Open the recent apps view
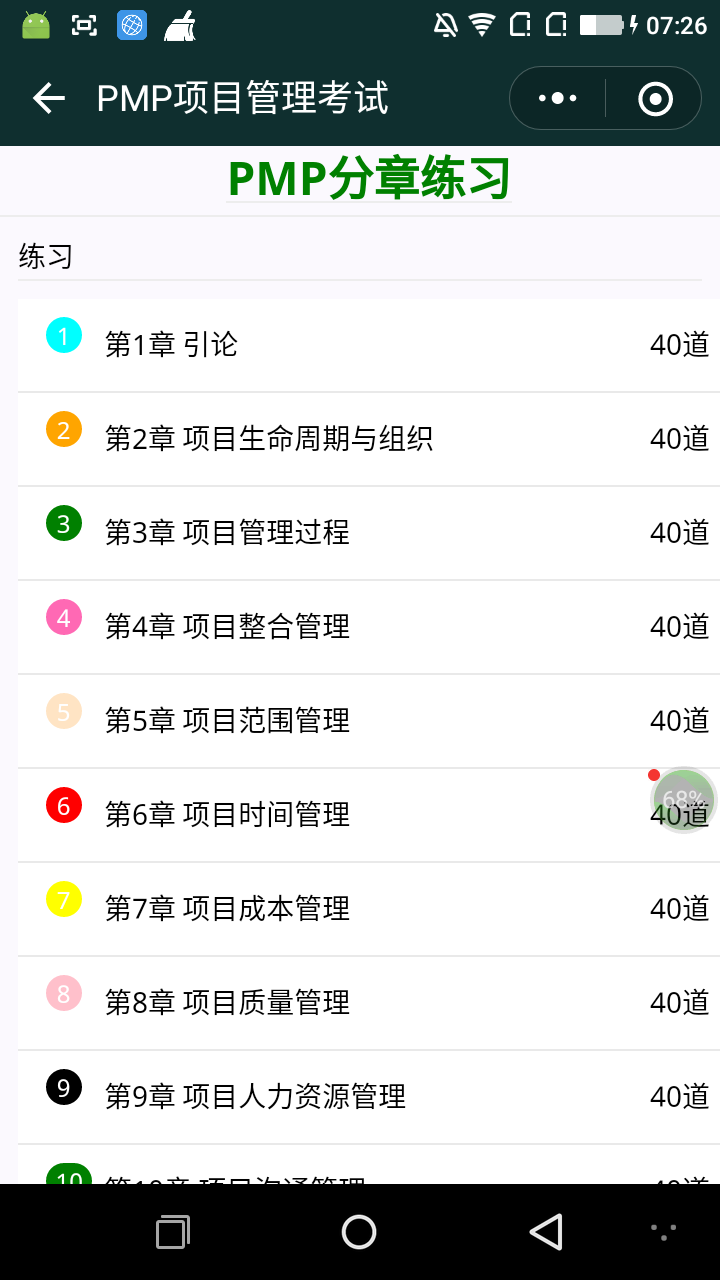The height and width of the screenshot is (1280, 720). (x=173, y=1232)
